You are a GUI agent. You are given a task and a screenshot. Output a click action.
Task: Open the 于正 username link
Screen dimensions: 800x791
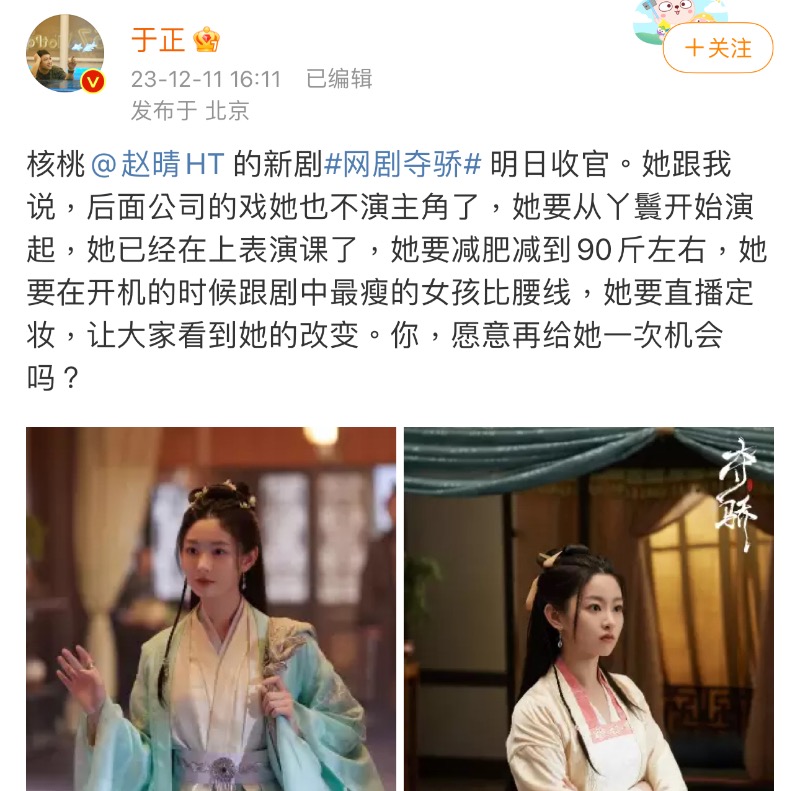(158, 40)
